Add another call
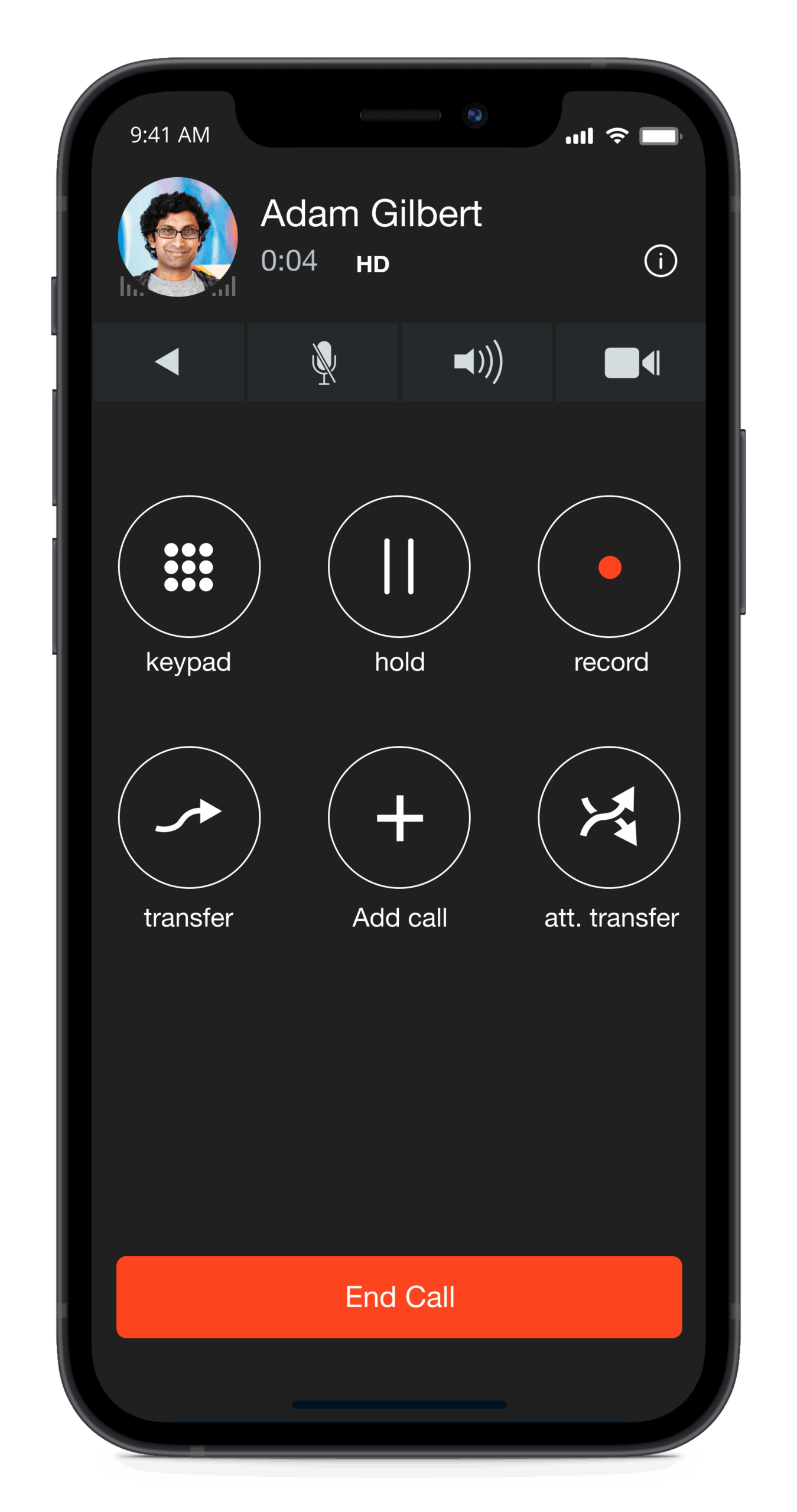Screen dimensions: 797x1512 (399, 817)
